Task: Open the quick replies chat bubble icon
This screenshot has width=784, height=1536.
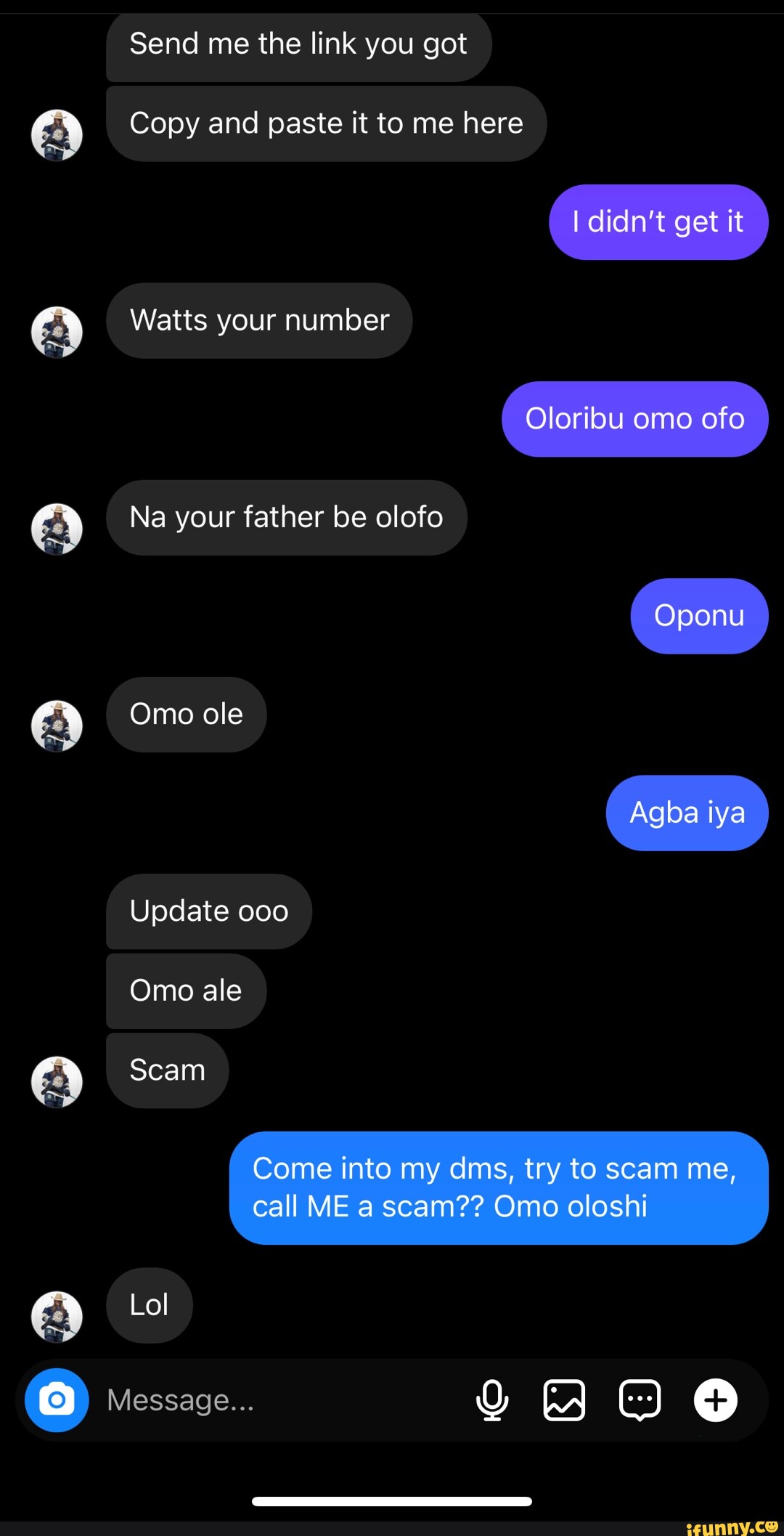Action: click(x=640, y=1399)
